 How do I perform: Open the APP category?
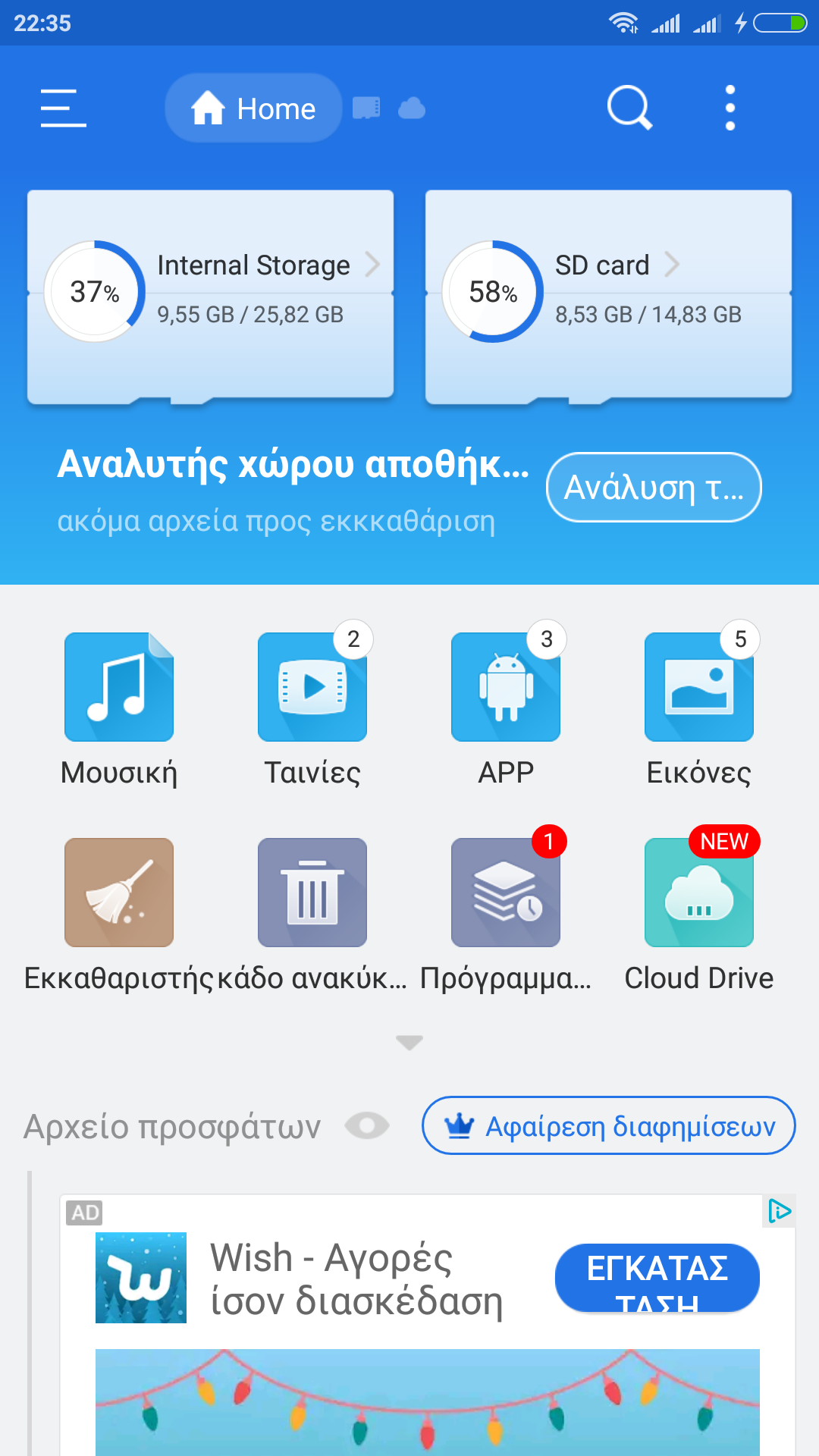coord(506,687)
